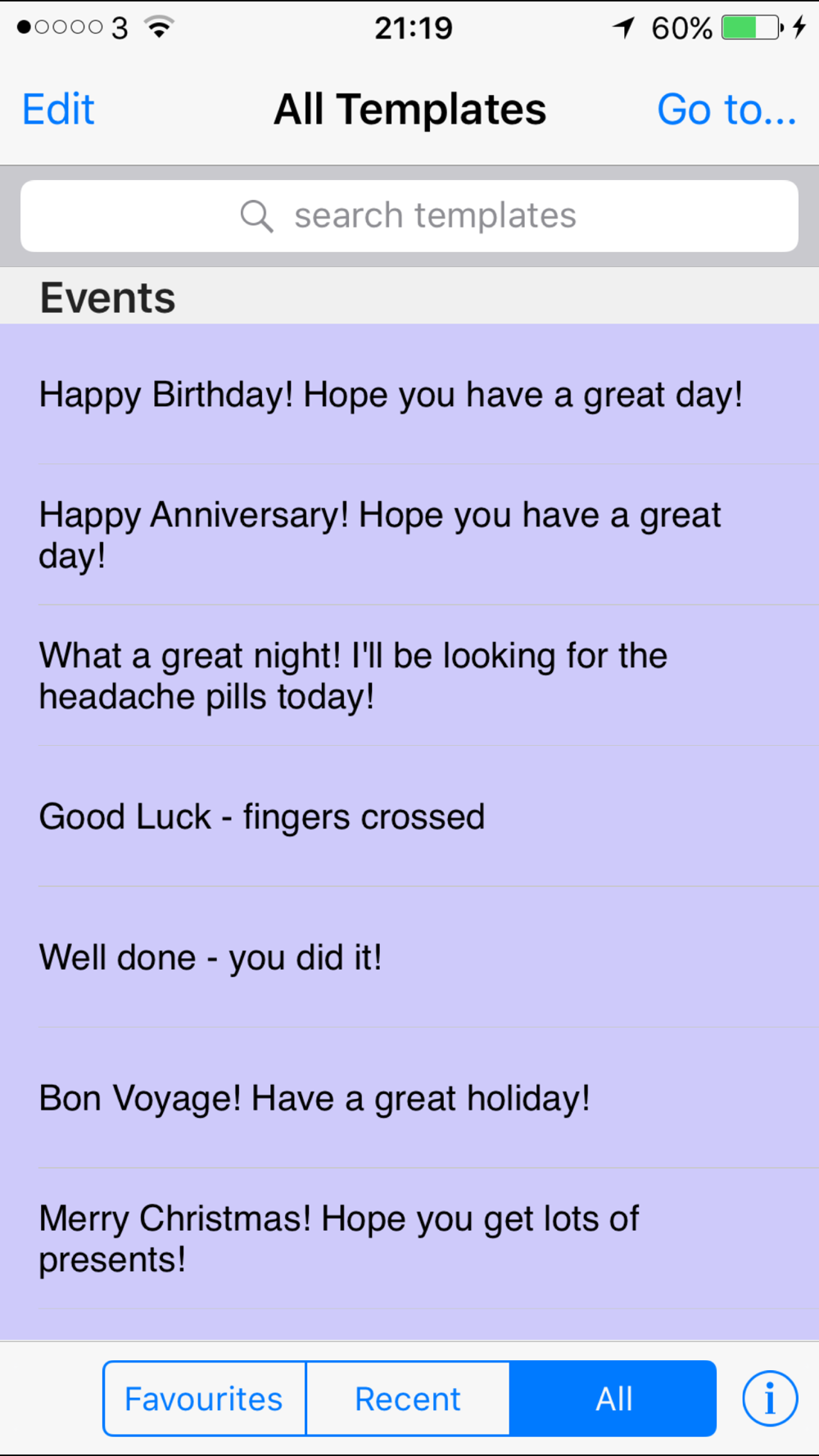Select the Happy Anniversary template
The width and height of the screenshot is (819, 1456).
380,535
